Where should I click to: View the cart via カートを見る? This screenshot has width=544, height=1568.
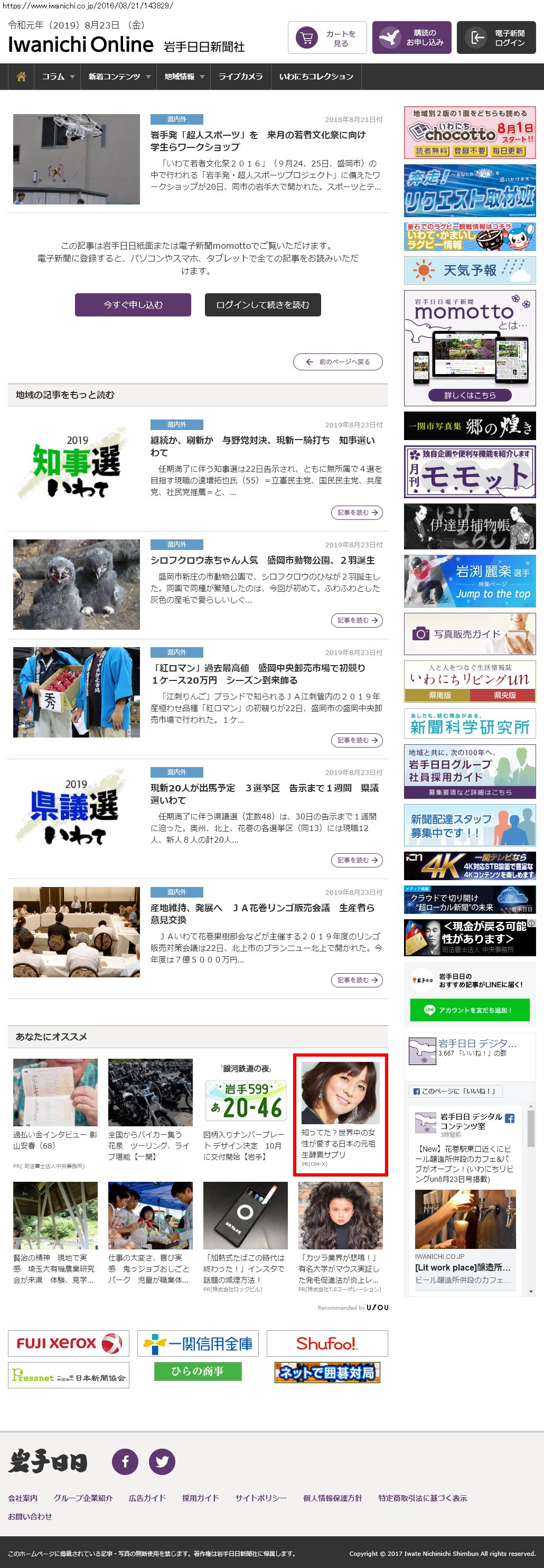tap(327, 38)
